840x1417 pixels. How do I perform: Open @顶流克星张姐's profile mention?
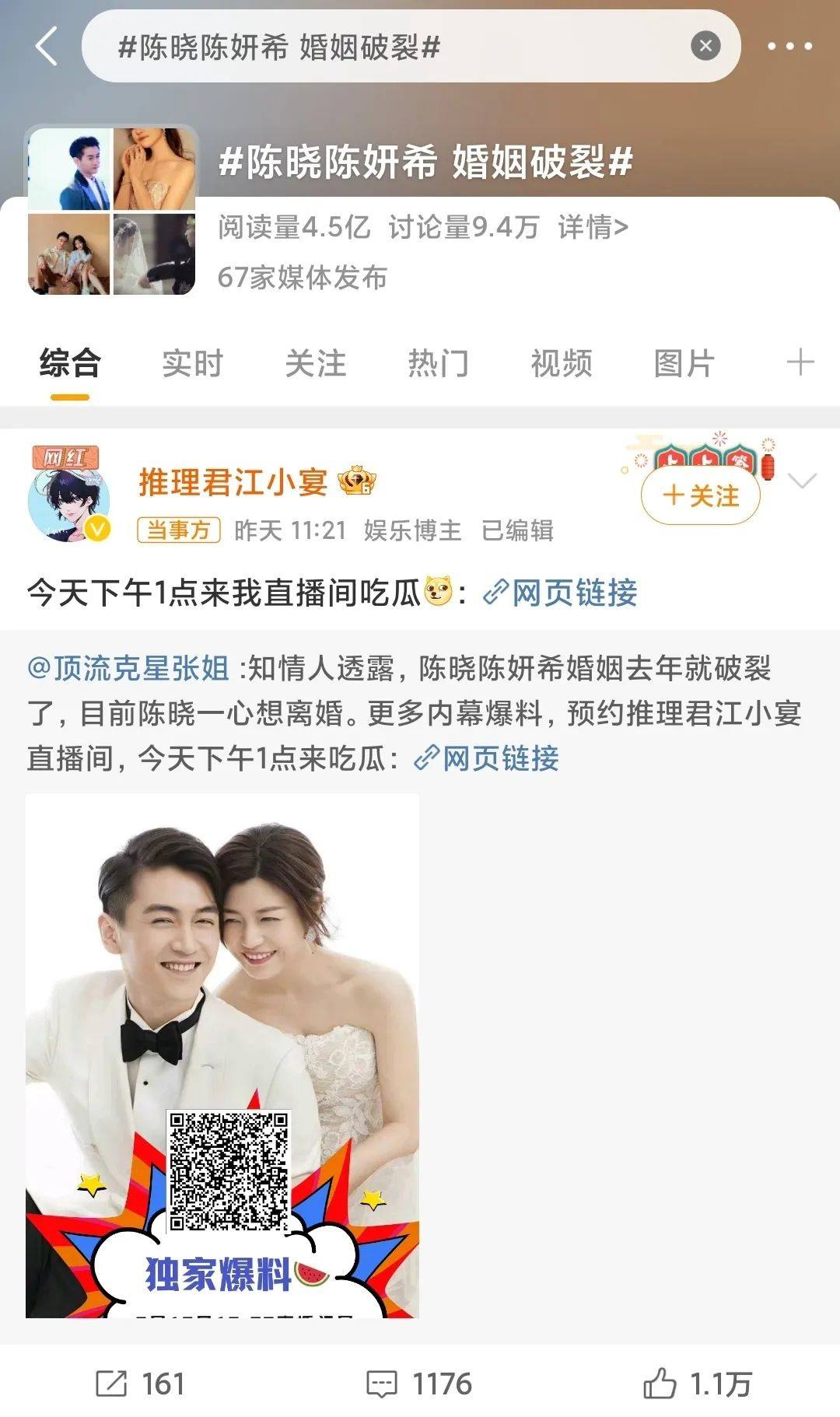click(x=128, y=668)
